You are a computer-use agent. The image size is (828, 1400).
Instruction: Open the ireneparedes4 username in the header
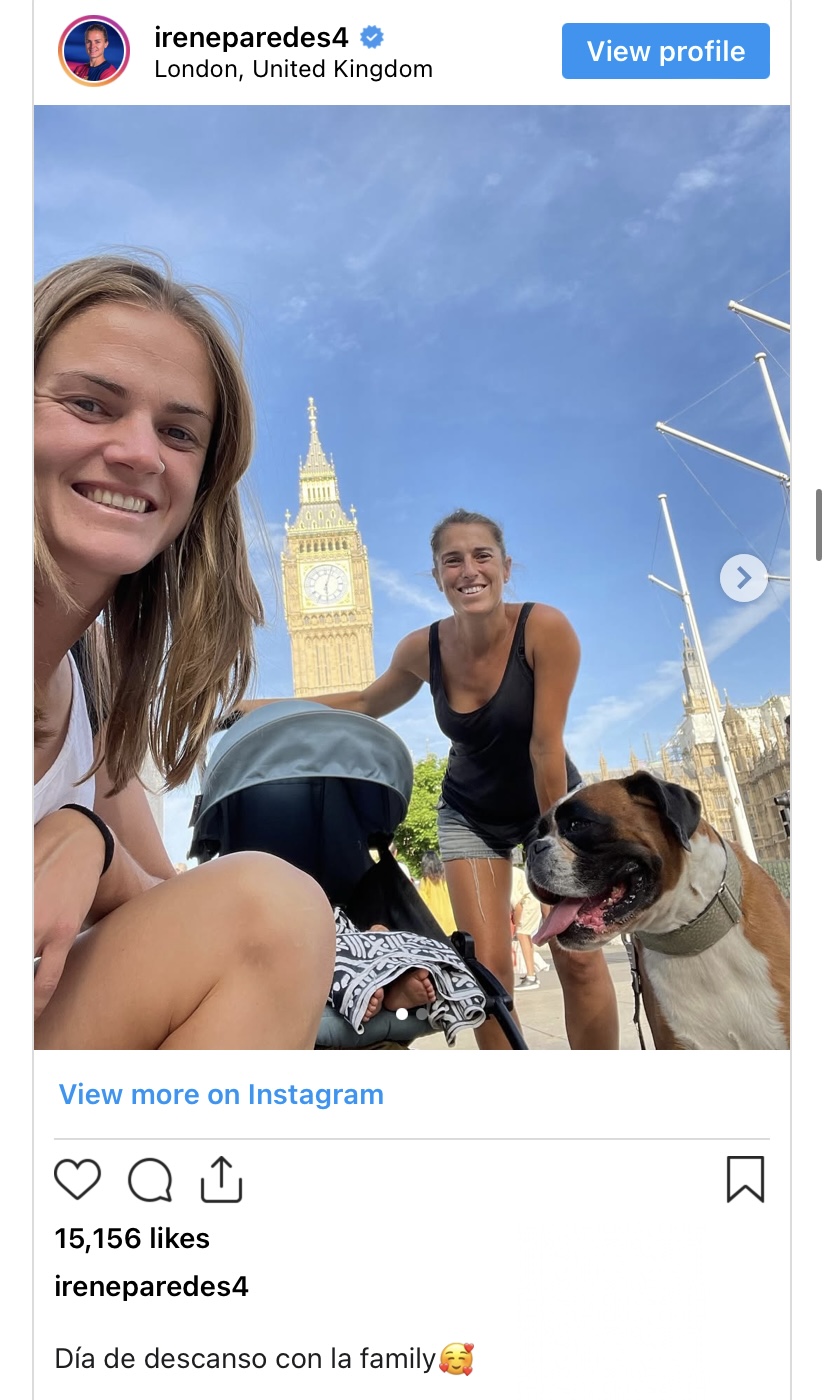click(251, 38)
